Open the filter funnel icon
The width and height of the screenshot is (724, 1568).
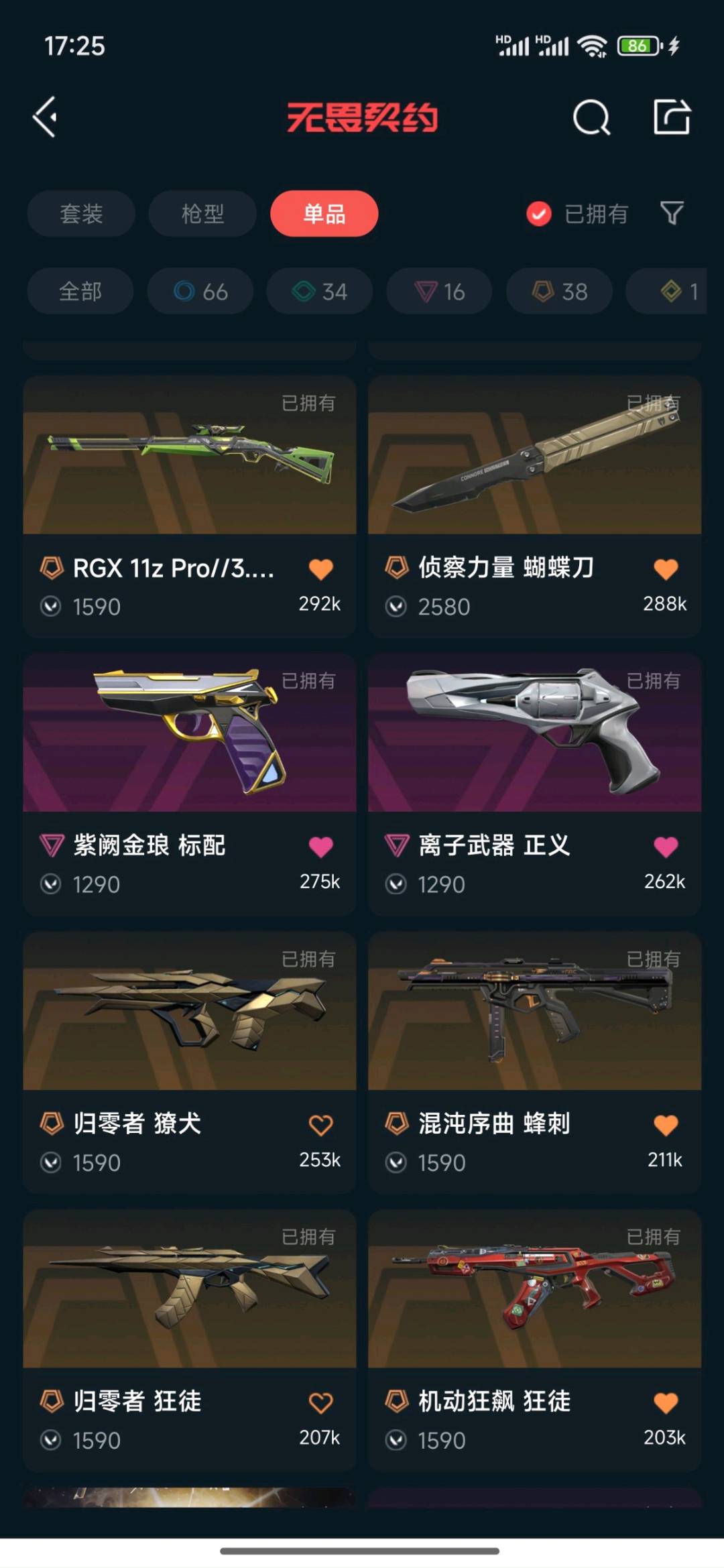coord(672,213)
